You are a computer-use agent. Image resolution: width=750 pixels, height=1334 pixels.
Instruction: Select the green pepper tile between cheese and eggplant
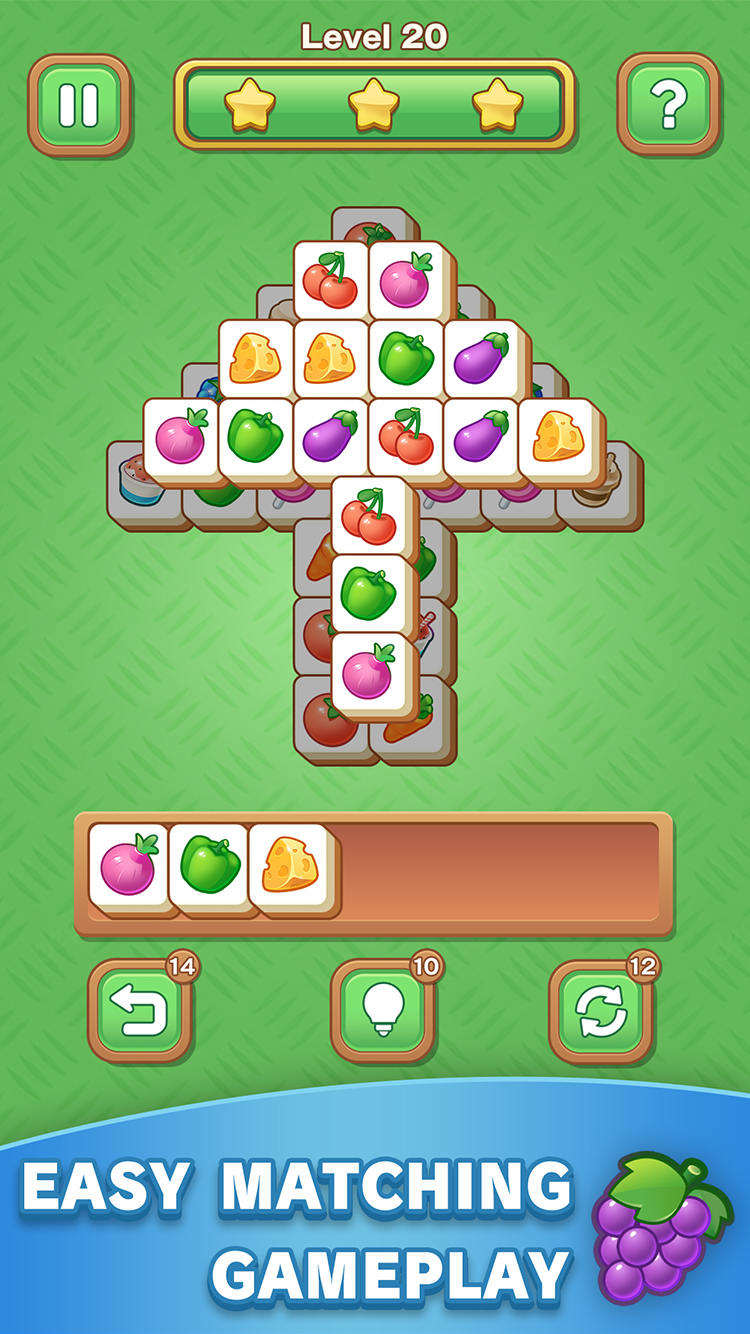407,360
